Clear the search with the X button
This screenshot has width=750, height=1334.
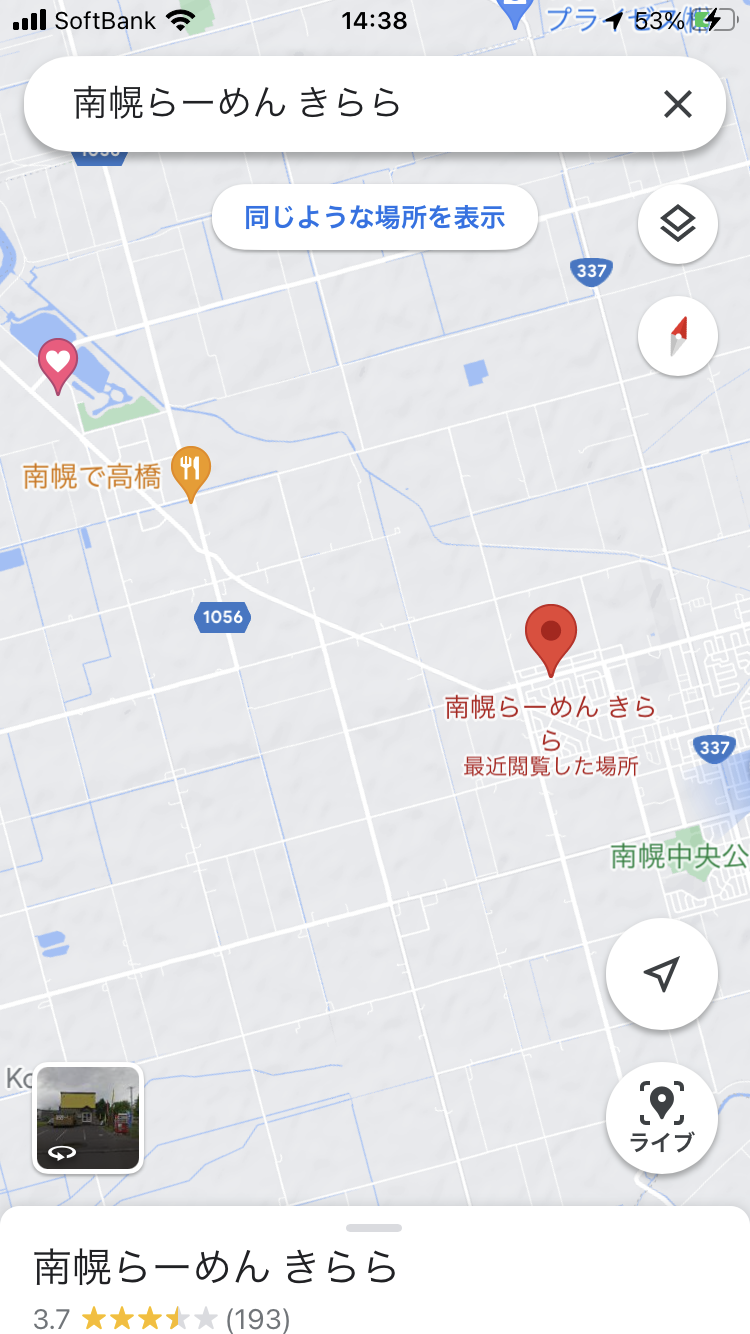(x=677, y=104)
